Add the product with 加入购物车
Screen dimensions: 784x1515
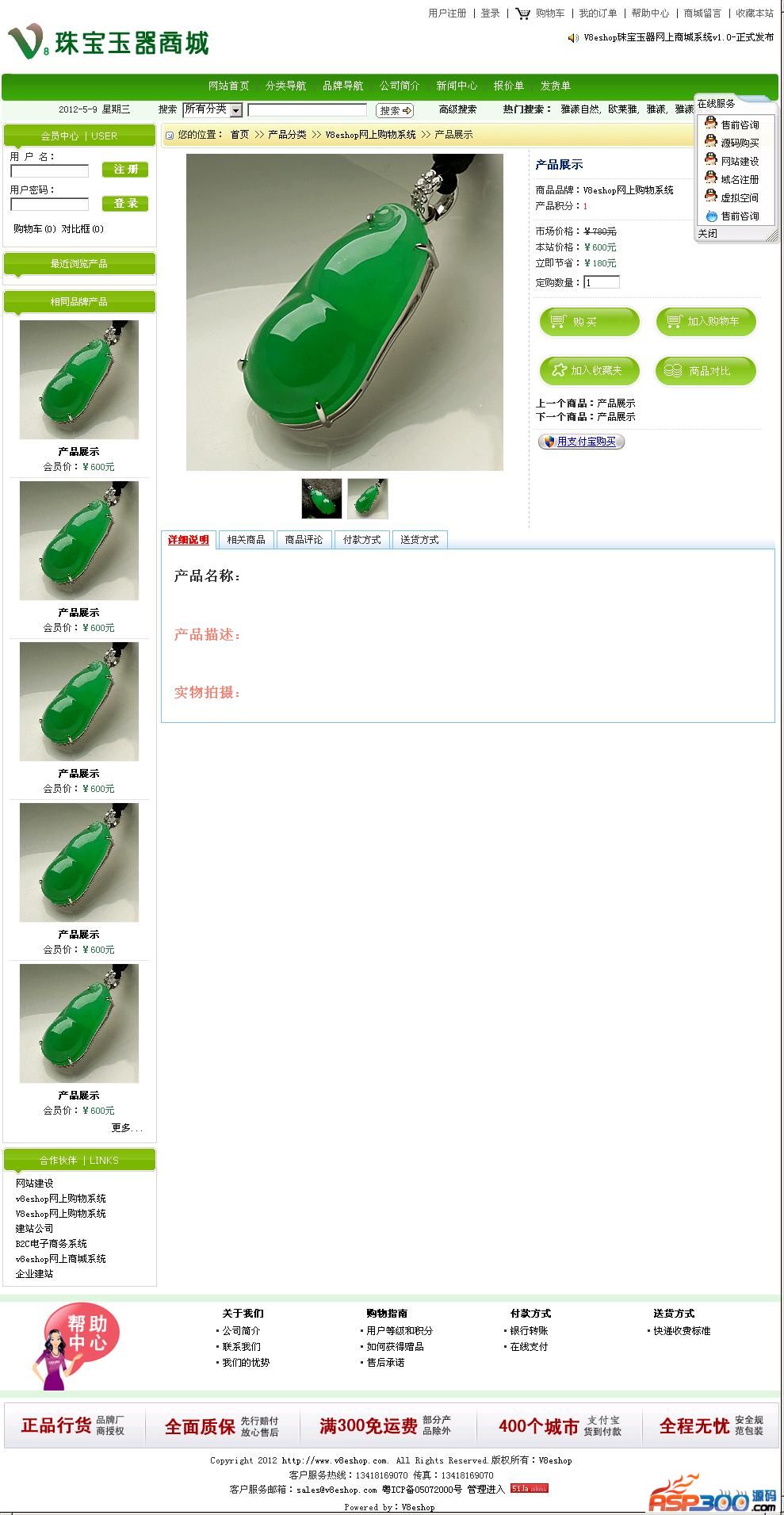tap(706, 322)
